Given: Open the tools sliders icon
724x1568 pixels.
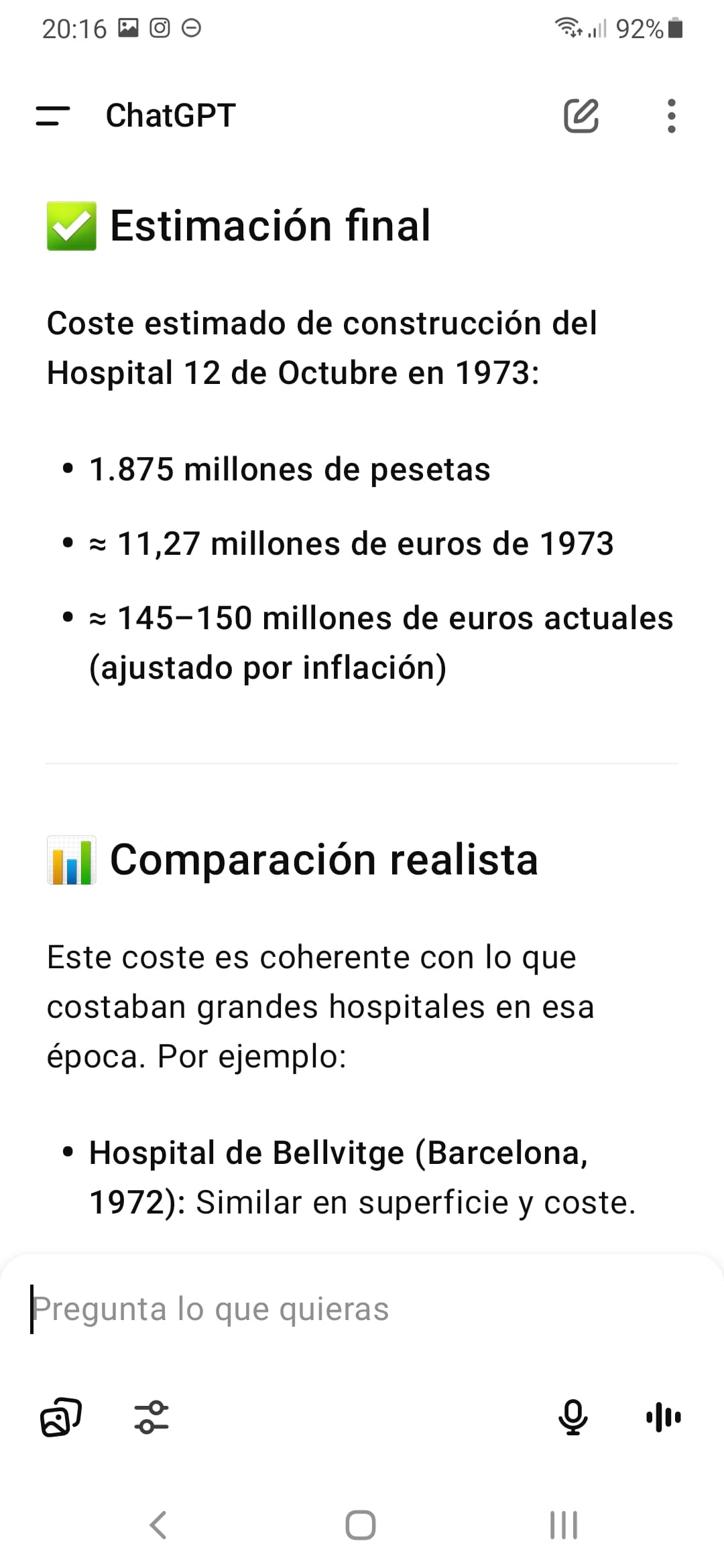Looking at the screenshot, I should [152, 1417].
